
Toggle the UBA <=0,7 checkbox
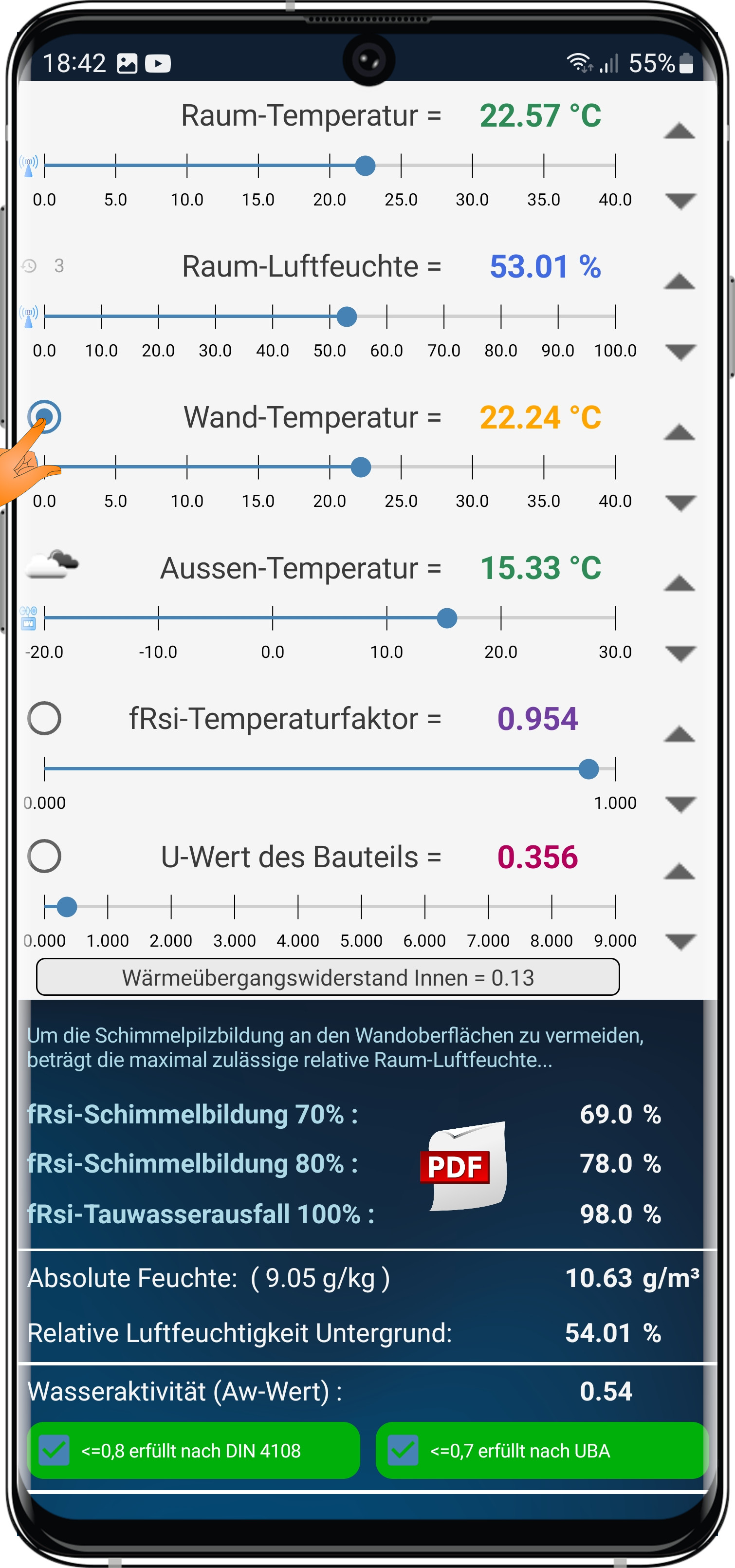click(x=403, y=1451)
